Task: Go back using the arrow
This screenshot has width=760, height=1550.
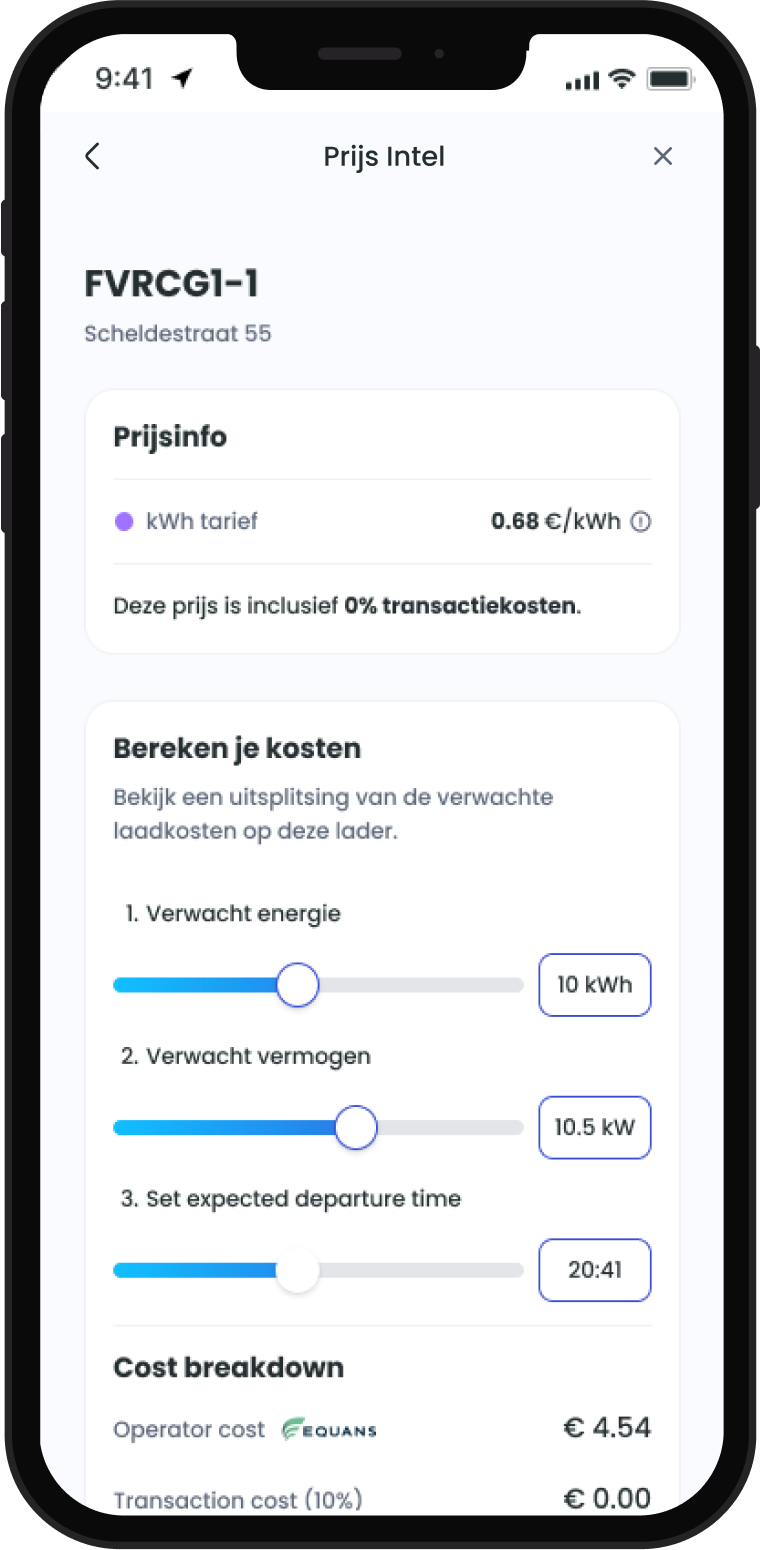Action: click(92, 156)
